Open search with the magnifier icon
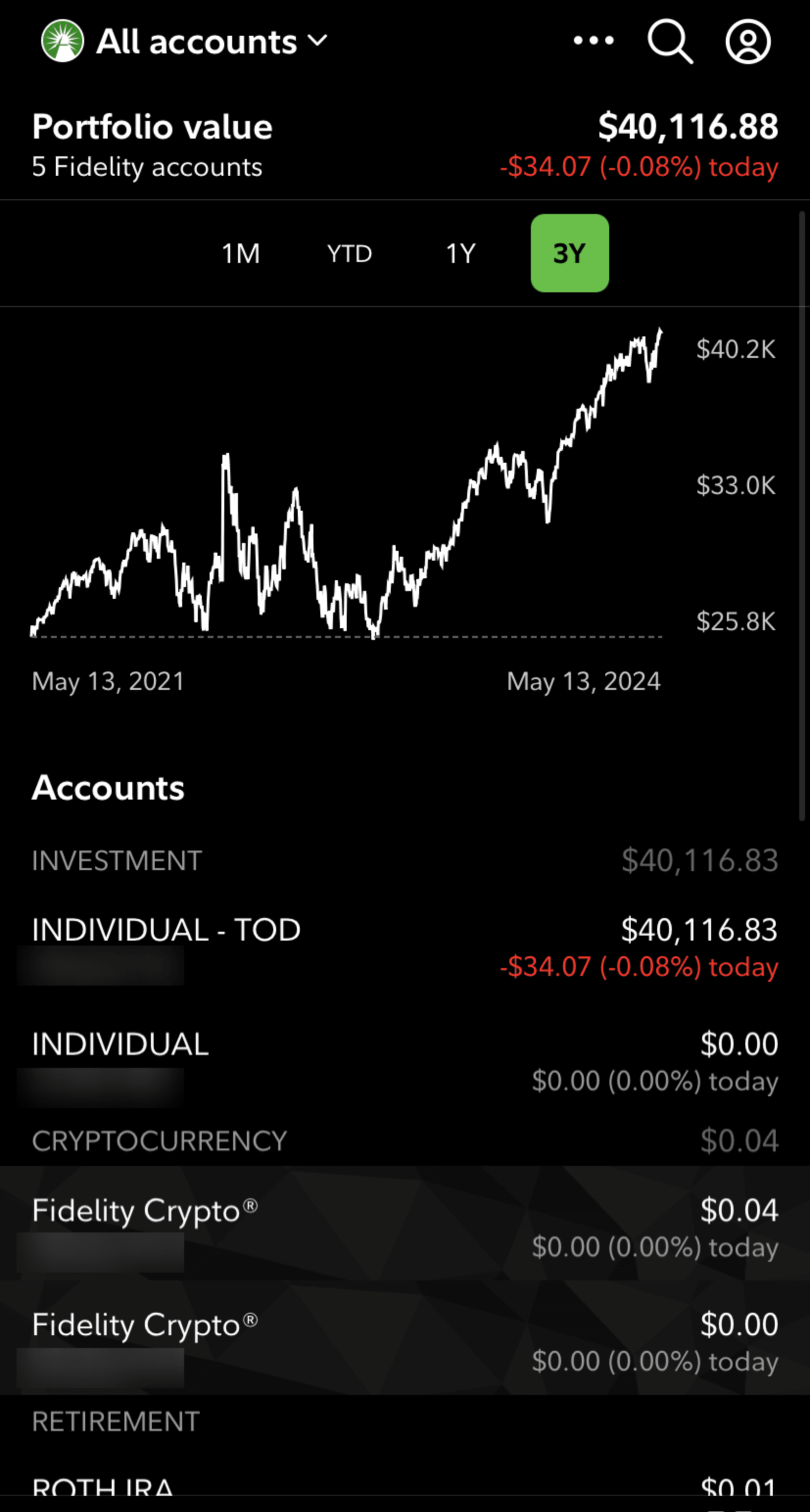The image size is (810, 1512). click(670, 41)
